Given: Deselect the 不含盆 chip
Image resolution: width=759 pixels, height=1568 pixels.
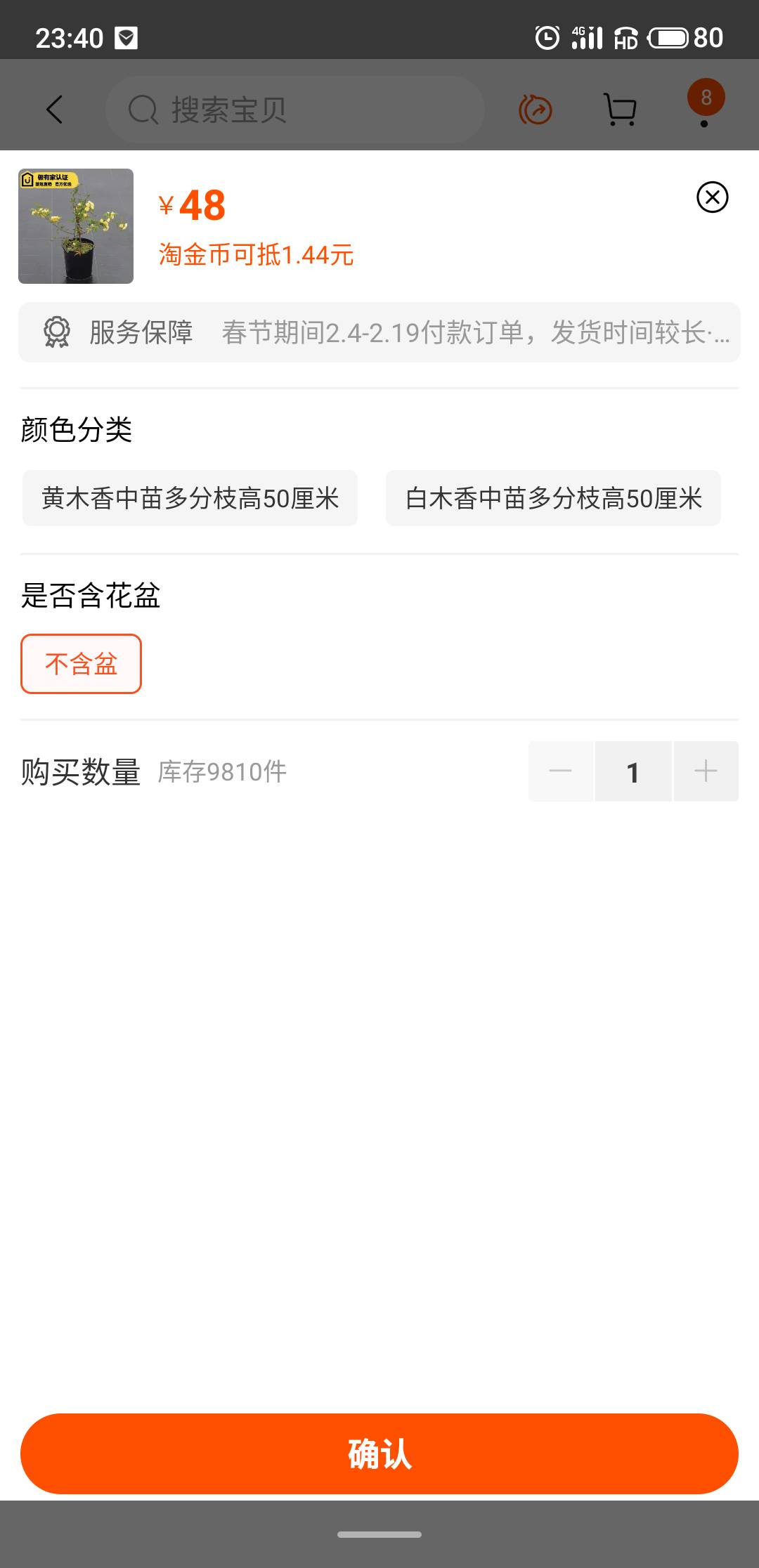Looking at the screenshot, I should coord(81,664).
